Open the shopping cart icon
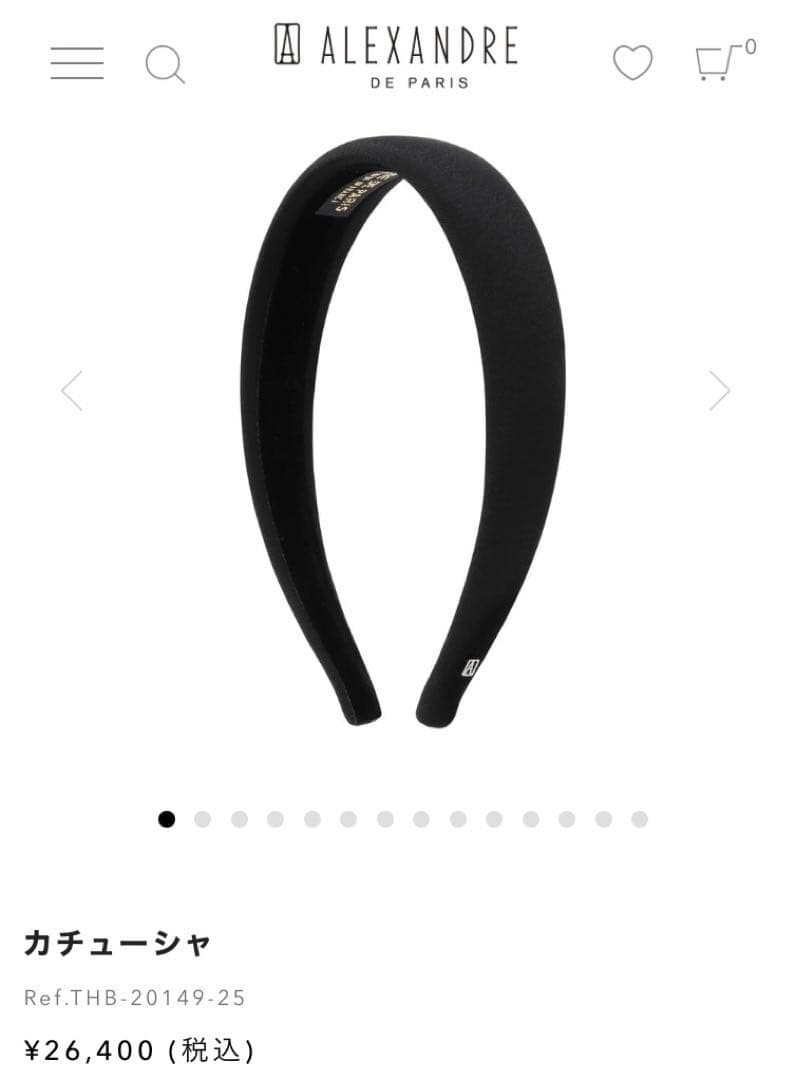The image size is (792, 1080). 712,62
